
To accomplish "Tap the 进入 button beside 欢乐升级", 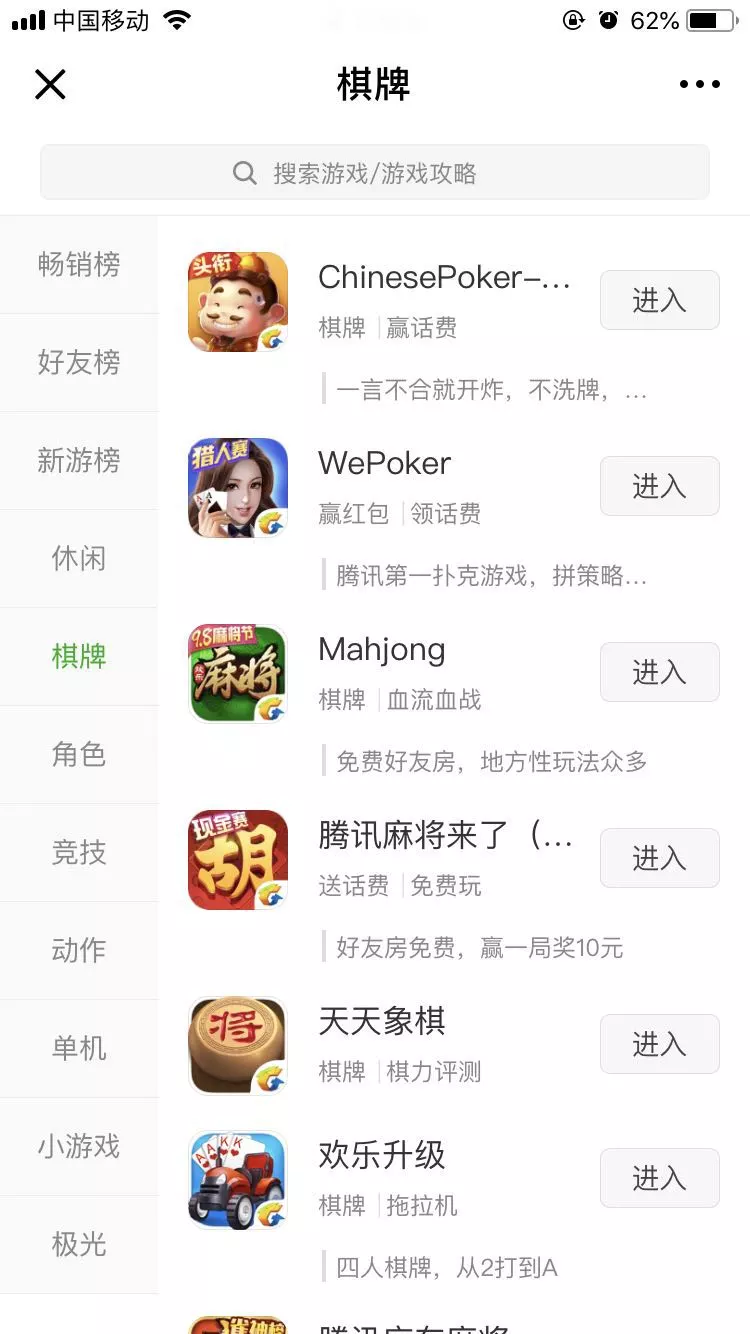I will click(x=659, y=1178).
